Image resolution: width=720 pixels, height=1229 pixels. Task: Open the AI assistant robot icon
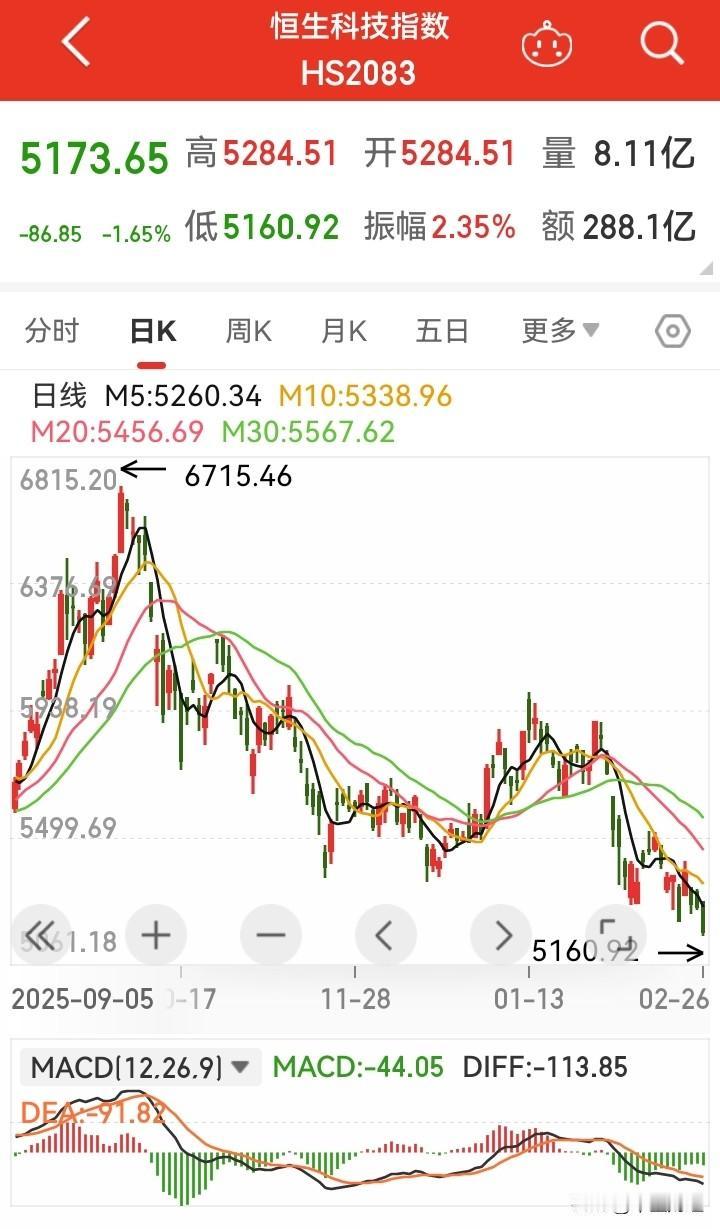(x=545, y=44)
